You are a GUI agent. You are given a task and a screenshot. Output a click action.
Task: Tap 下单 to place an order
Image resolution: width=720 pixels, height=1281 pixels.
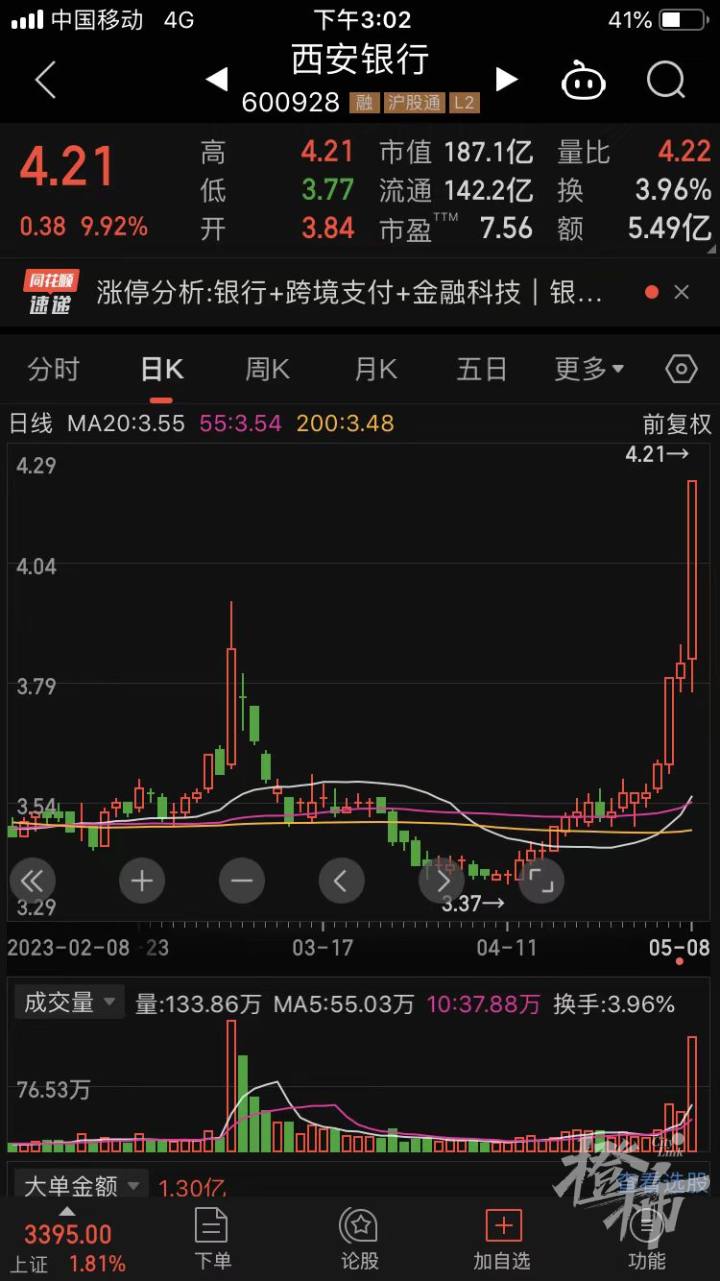click(212, 1238)
